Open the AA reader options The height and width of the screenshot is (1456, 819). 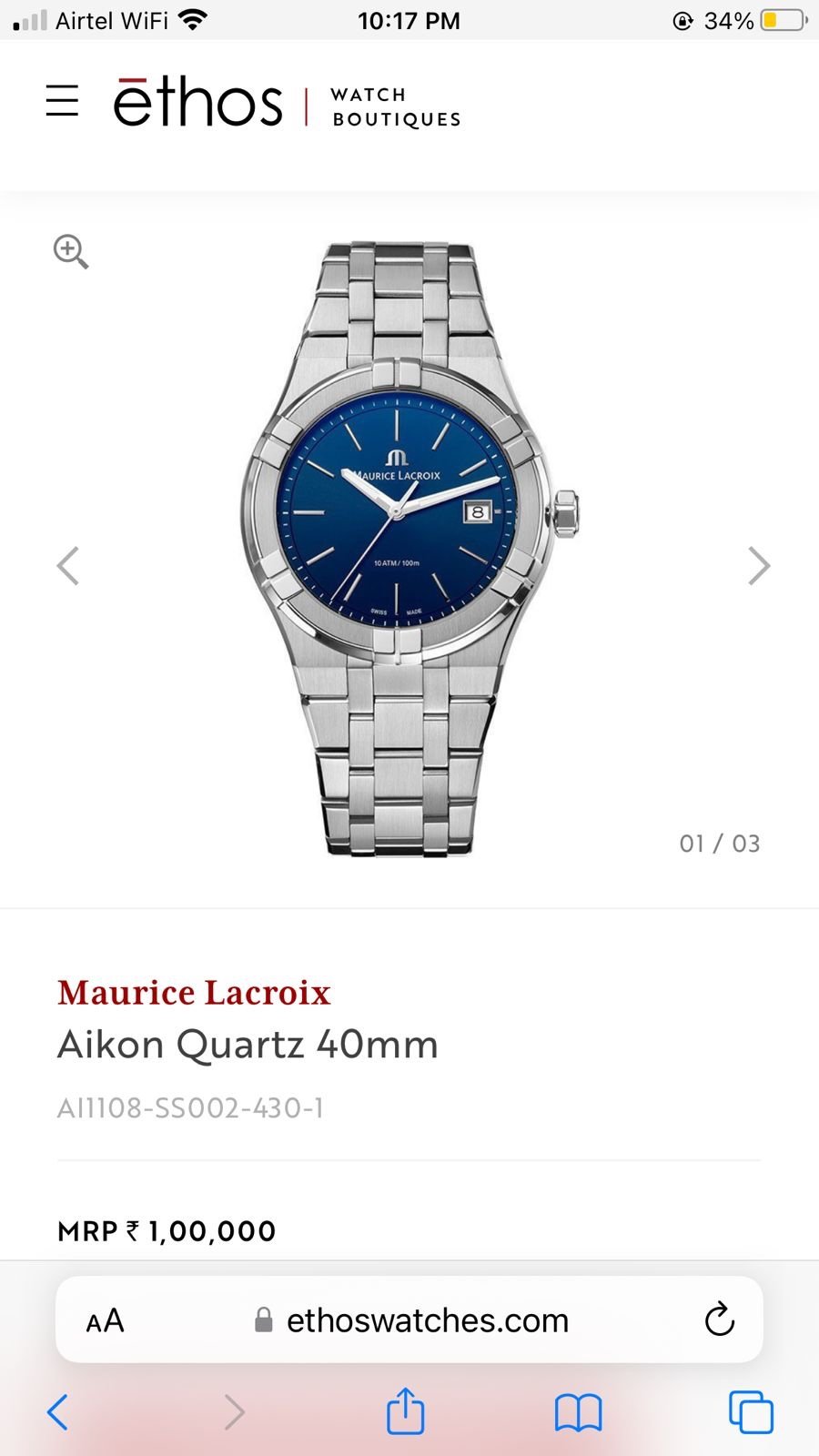click(105, 1320)
